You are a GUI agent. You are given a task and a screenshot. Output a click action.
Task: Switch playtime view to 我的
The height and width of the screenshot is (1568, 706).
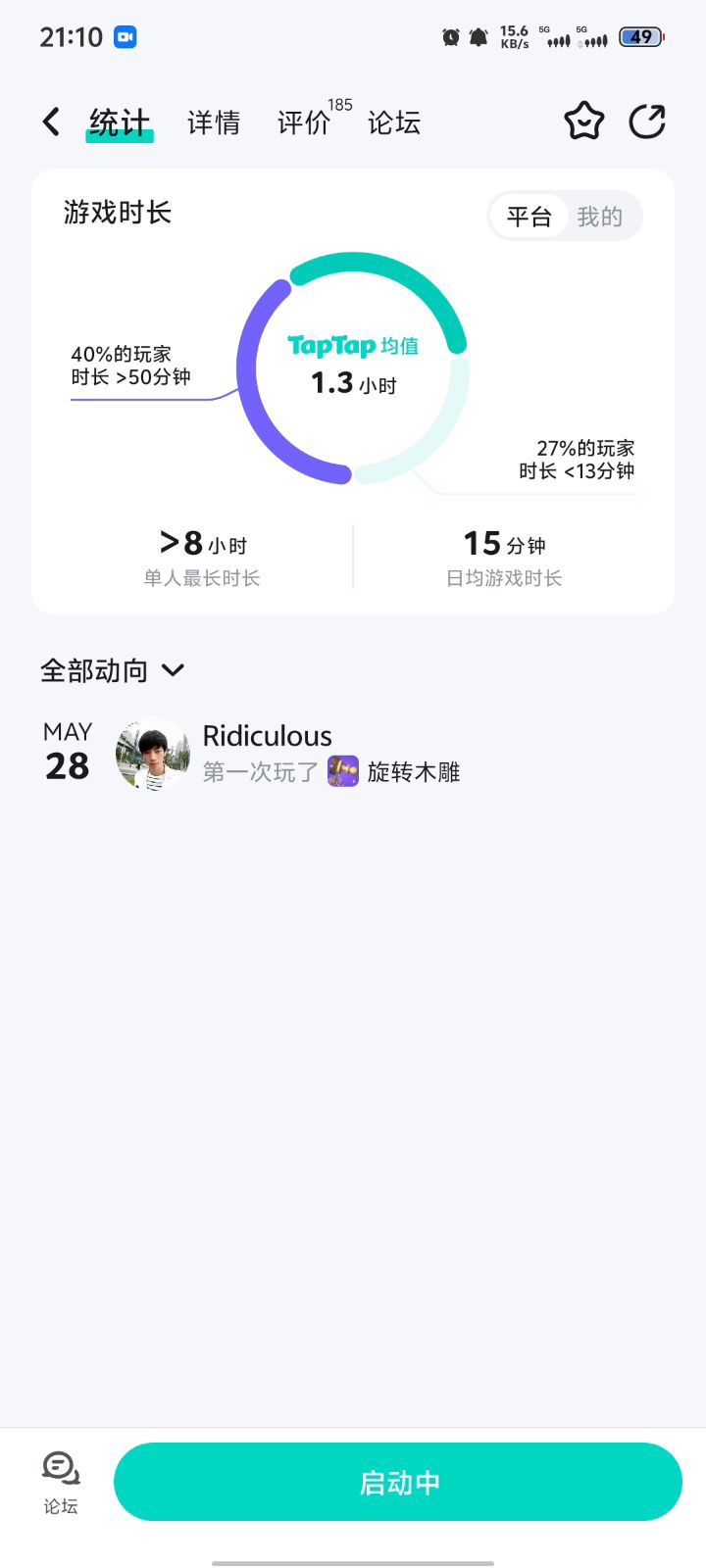click(x=600, y=217)
